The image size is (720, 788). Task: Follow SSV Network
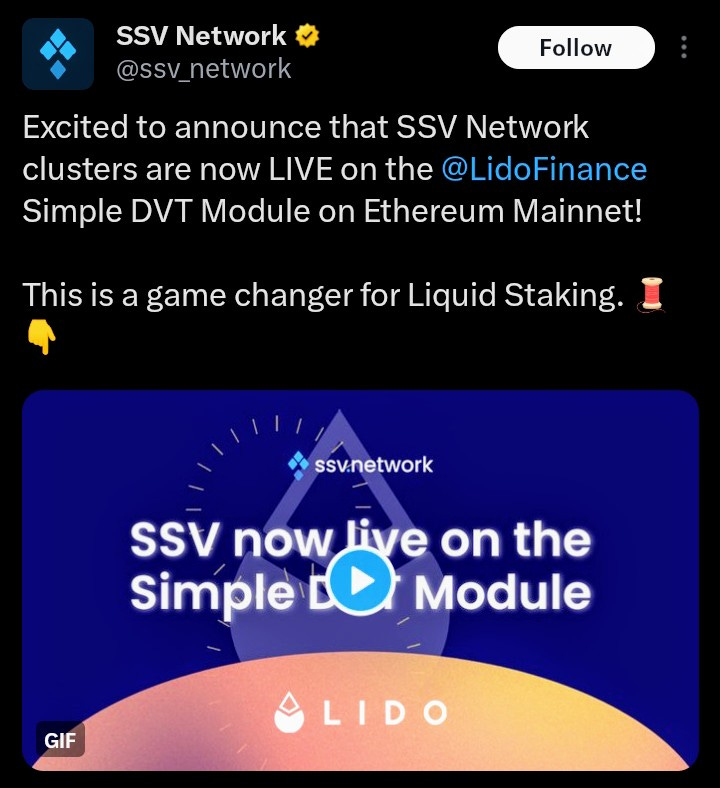tap(576, 48)
